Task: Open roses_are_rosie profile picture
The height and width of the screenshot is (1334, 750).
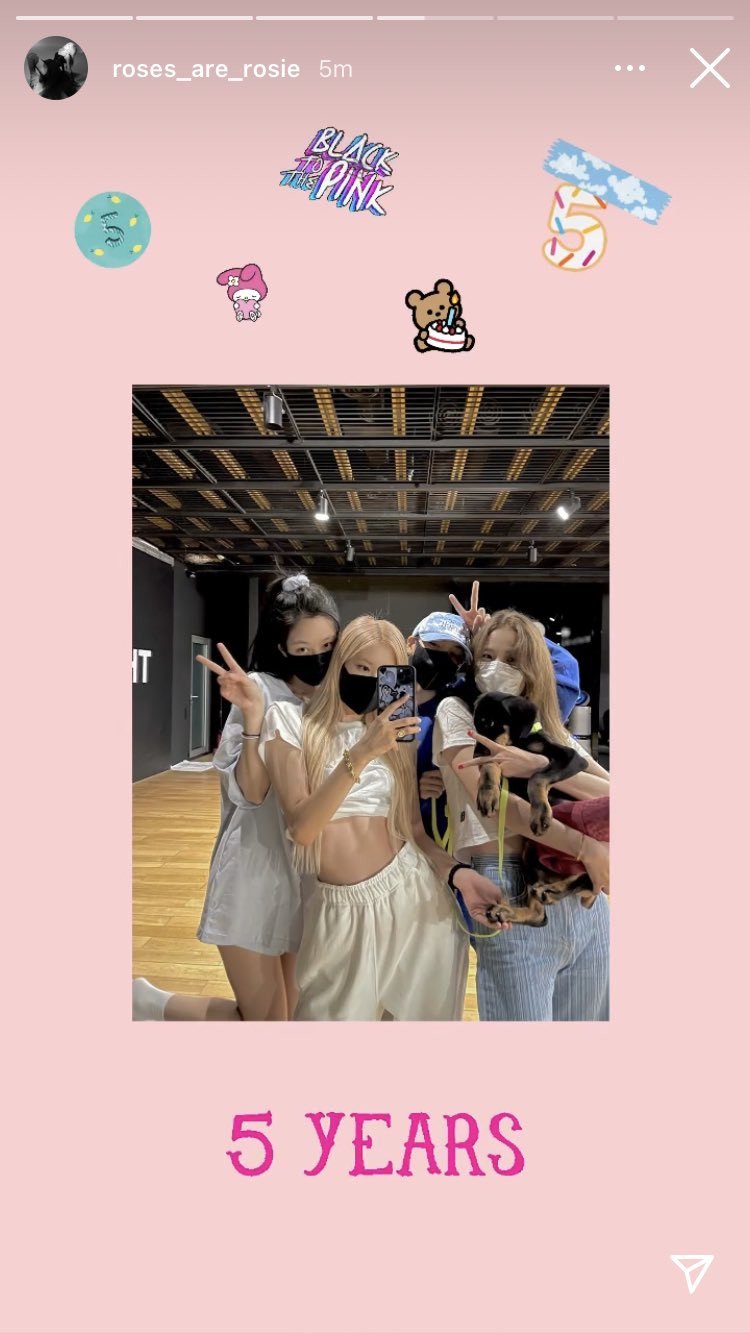Action: (56, 68)
